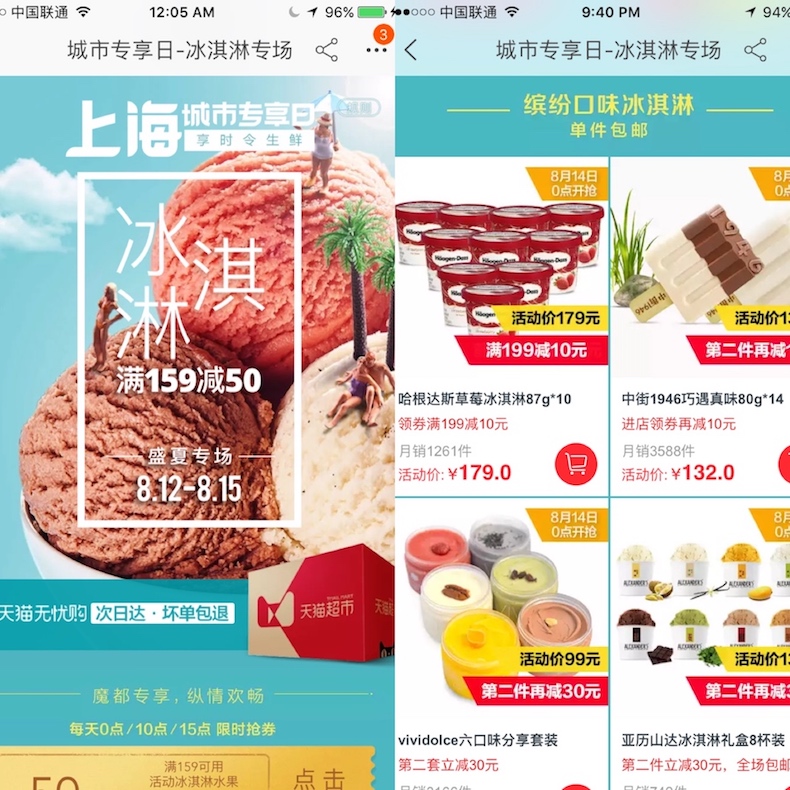This screenshot has height=790, width=790.
Task: Claim the 满159可用 coupon via 点击
Action: (x=320, y=775)
